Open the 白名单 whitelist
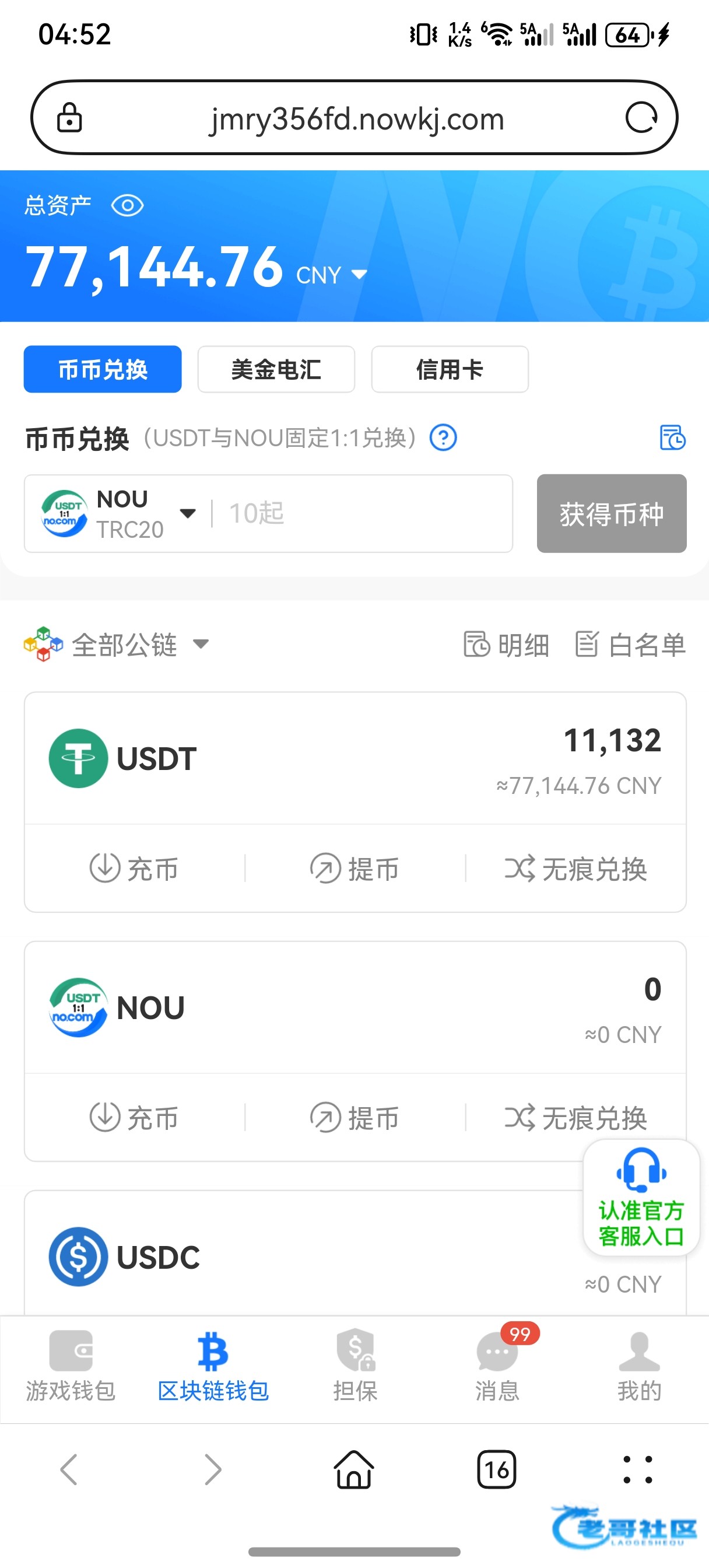This screenshot has width=709, height=1568. pyautogui.click(x=630, y=645)
